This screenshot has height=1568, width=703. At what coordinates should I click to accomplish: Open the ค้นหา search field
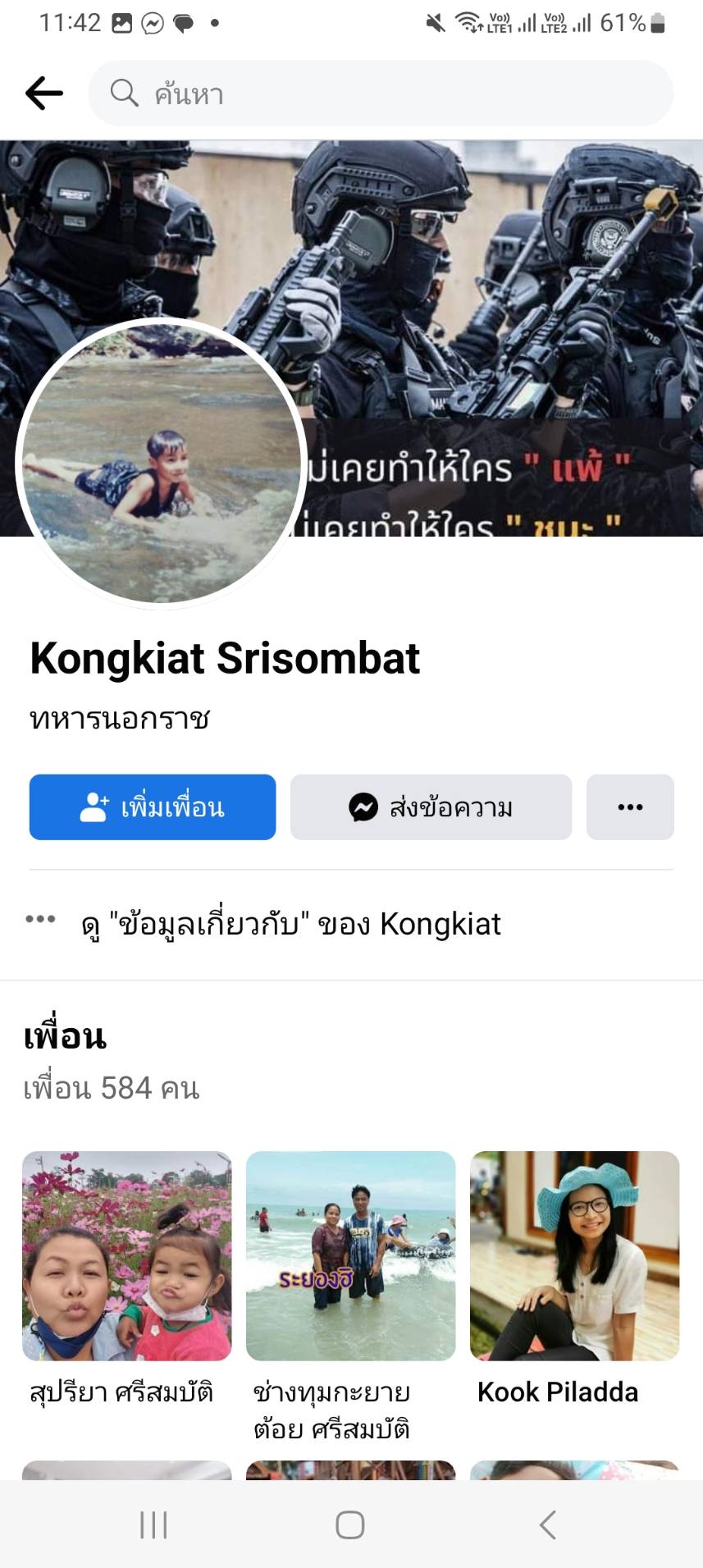pyautogui.click(x=381, y=94)
